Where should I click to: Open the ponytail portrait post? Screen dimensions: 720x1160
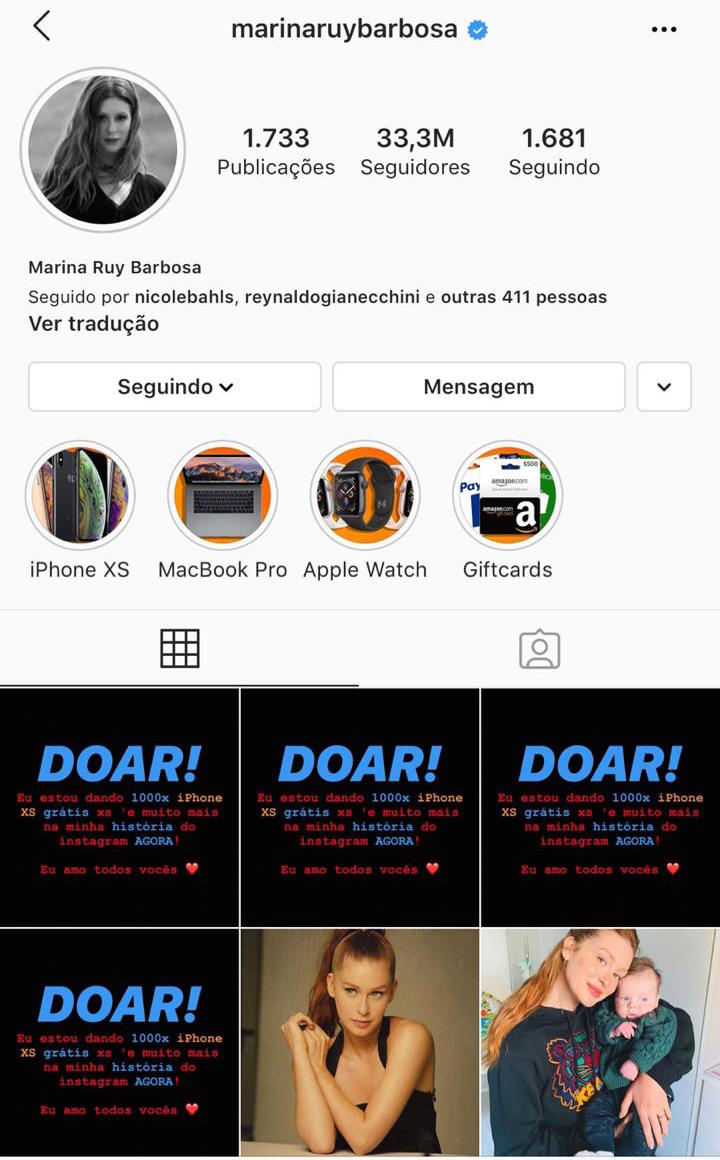tap(360, 1042)
